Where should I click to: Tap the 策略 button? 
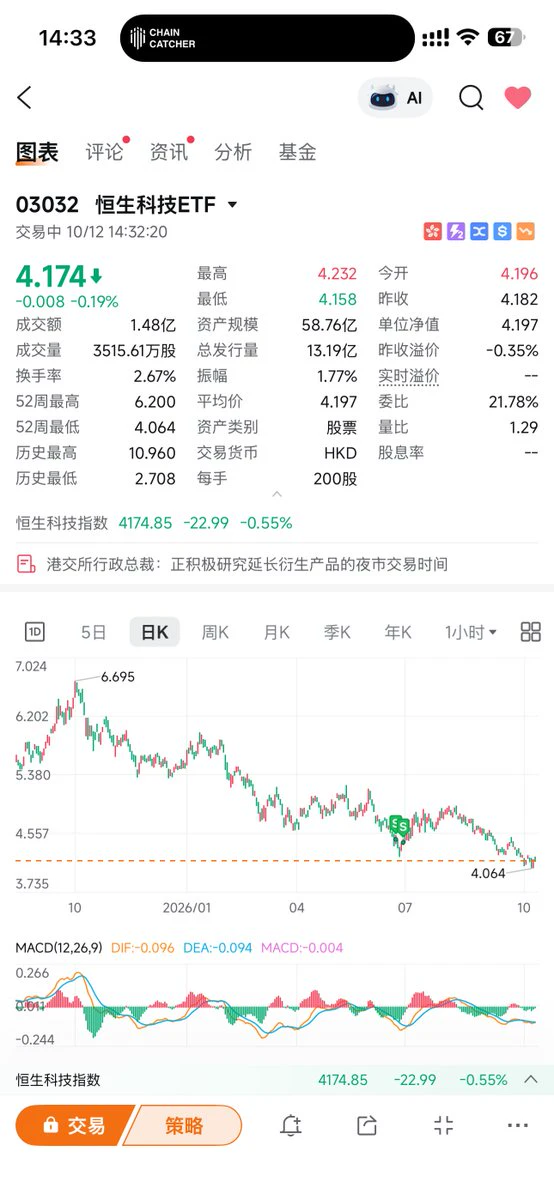tap(184, 1125)
